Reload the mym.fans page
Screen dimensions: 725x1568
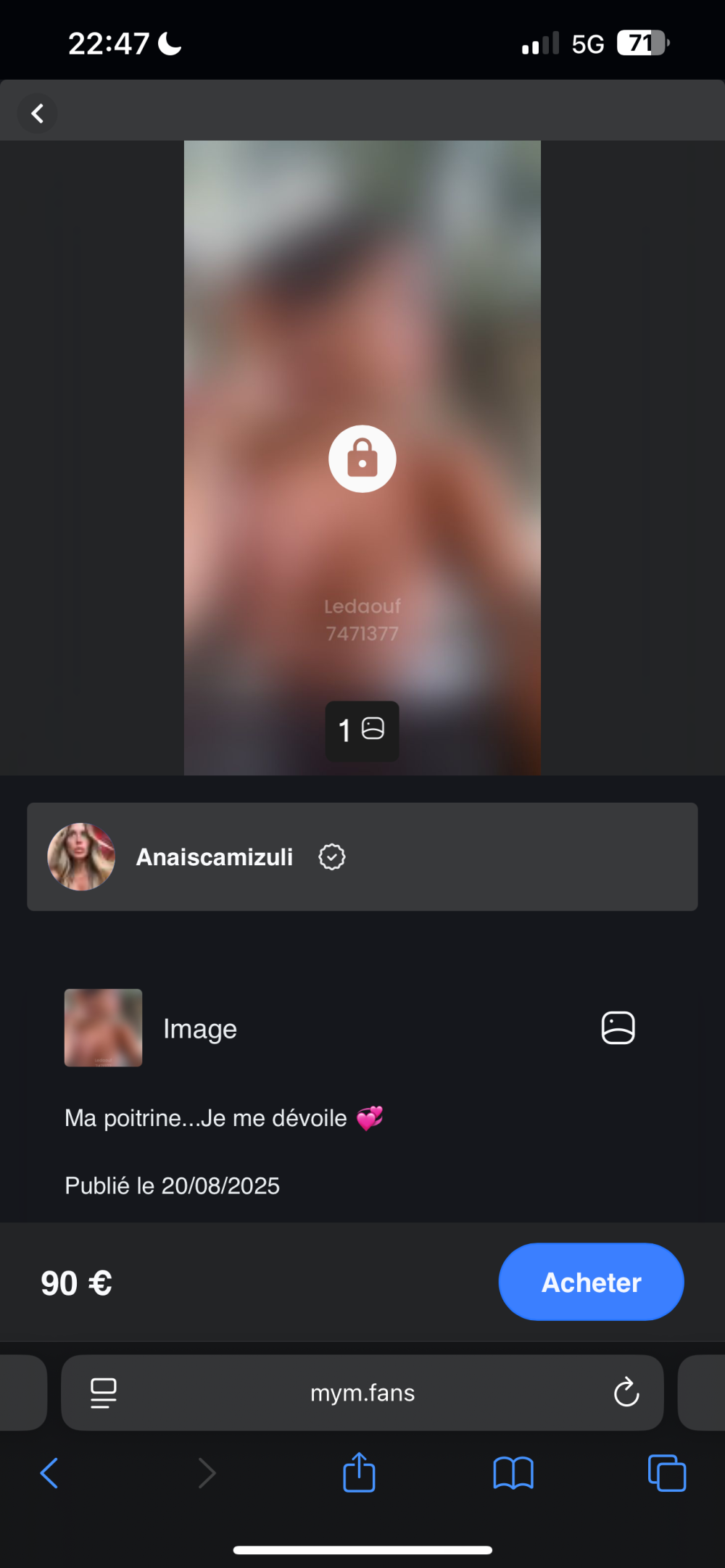coord(626,1392)
